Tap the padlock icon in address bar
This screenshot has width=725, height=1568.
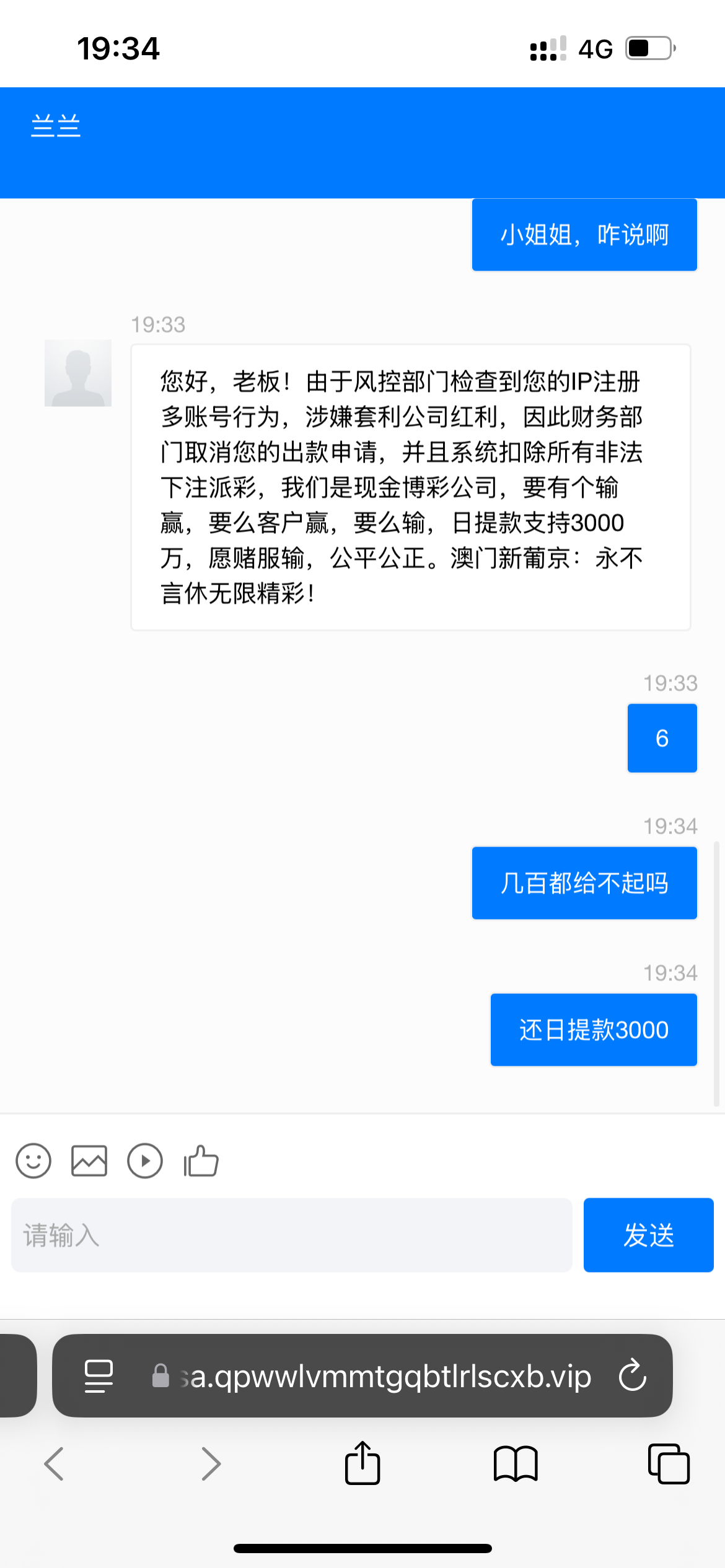point(160,1377)
